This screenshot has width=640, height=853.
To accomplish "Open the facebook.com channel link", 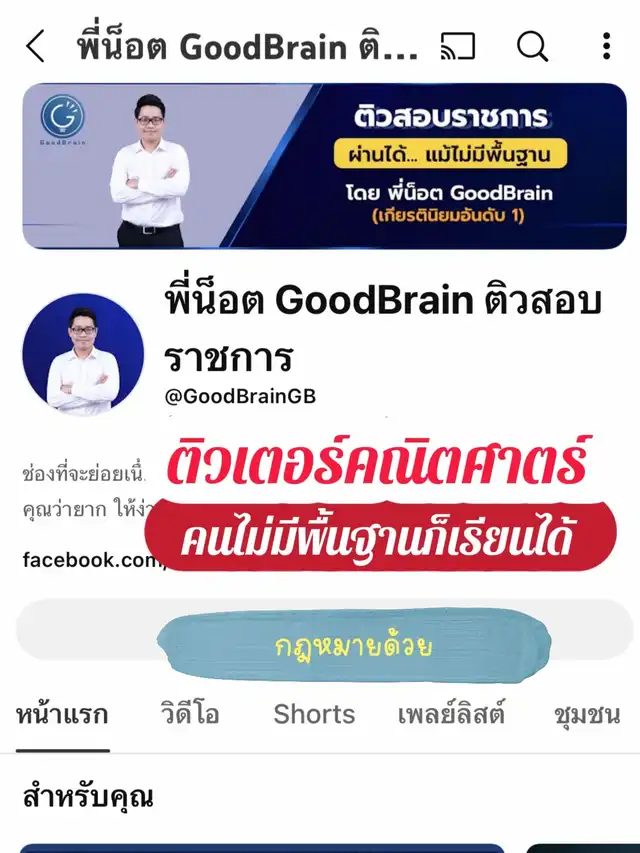I will (84, 560).
